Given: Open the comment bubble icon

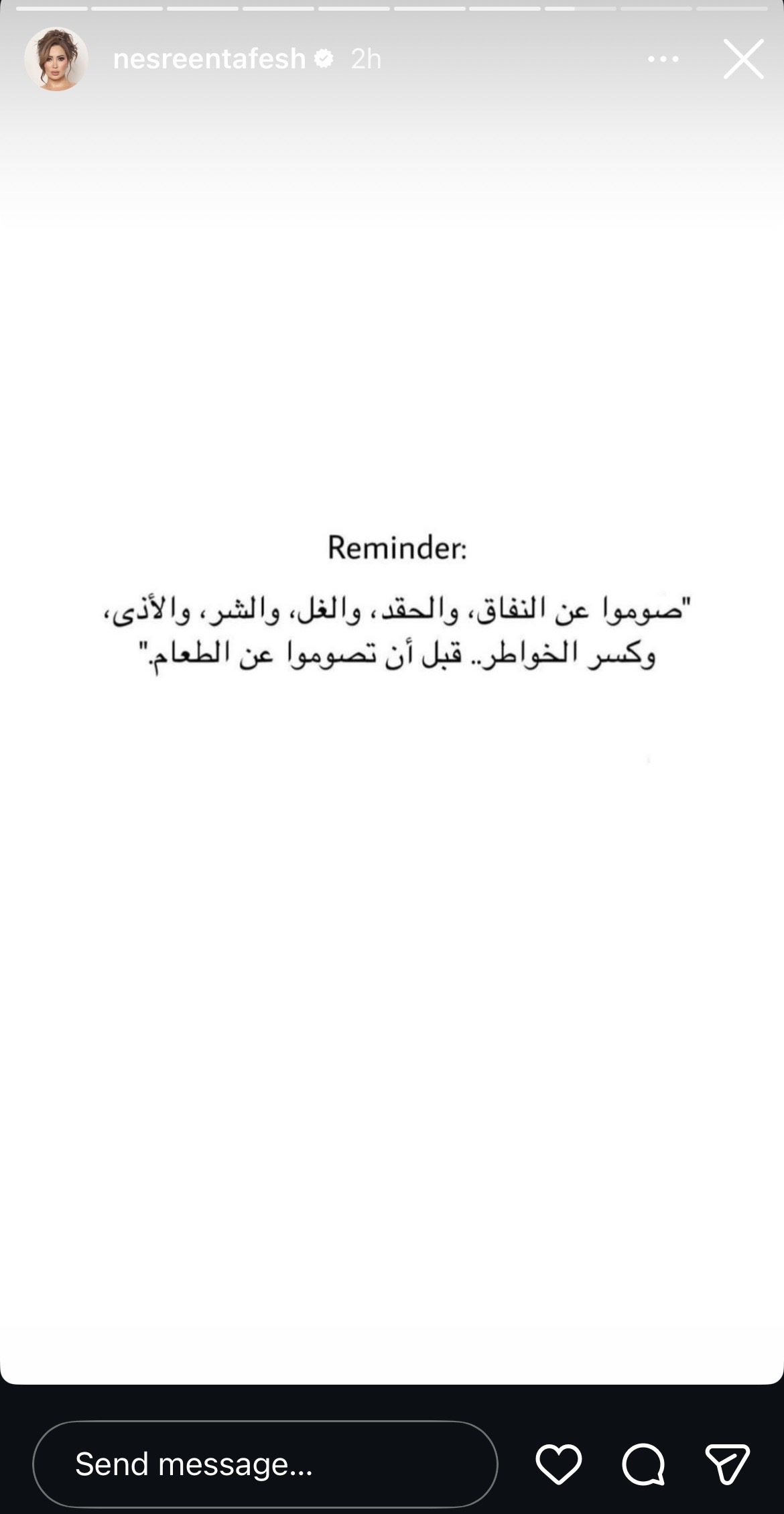Looking at the screenshot, I should pyautogui.click(x=643, y=1464).
